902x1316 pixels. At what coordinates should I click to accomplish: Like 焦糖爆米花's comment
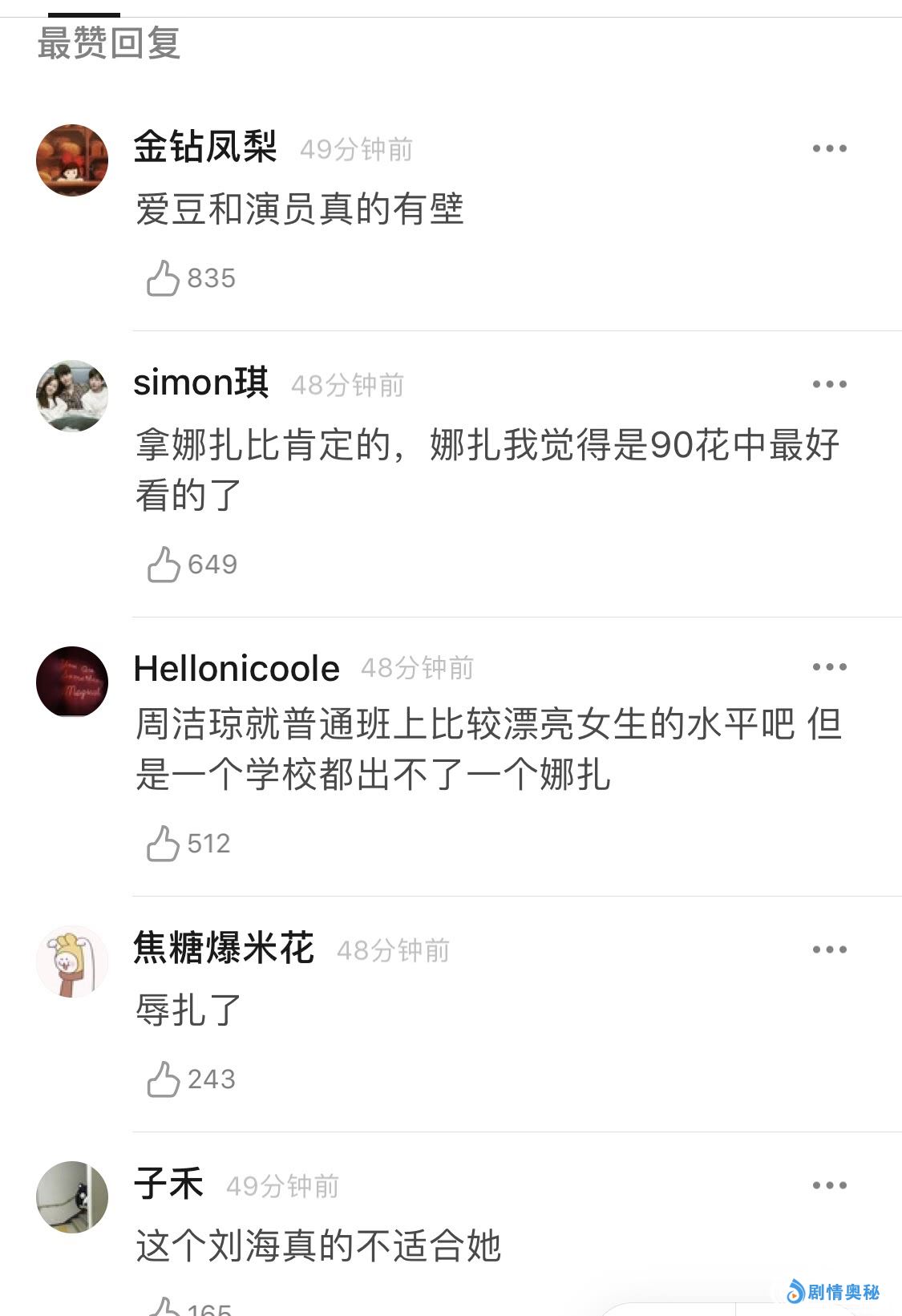pos(164,1079)
